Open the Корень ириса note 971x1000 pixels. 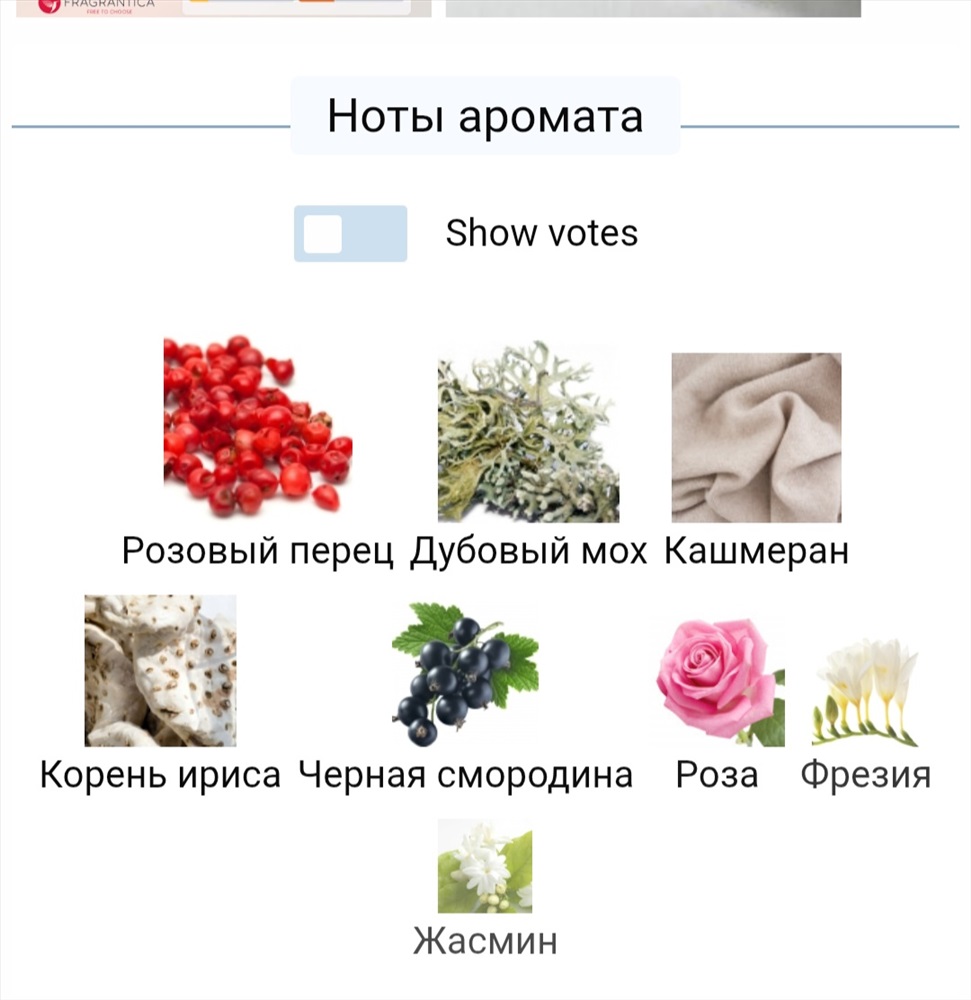(160, 671)
